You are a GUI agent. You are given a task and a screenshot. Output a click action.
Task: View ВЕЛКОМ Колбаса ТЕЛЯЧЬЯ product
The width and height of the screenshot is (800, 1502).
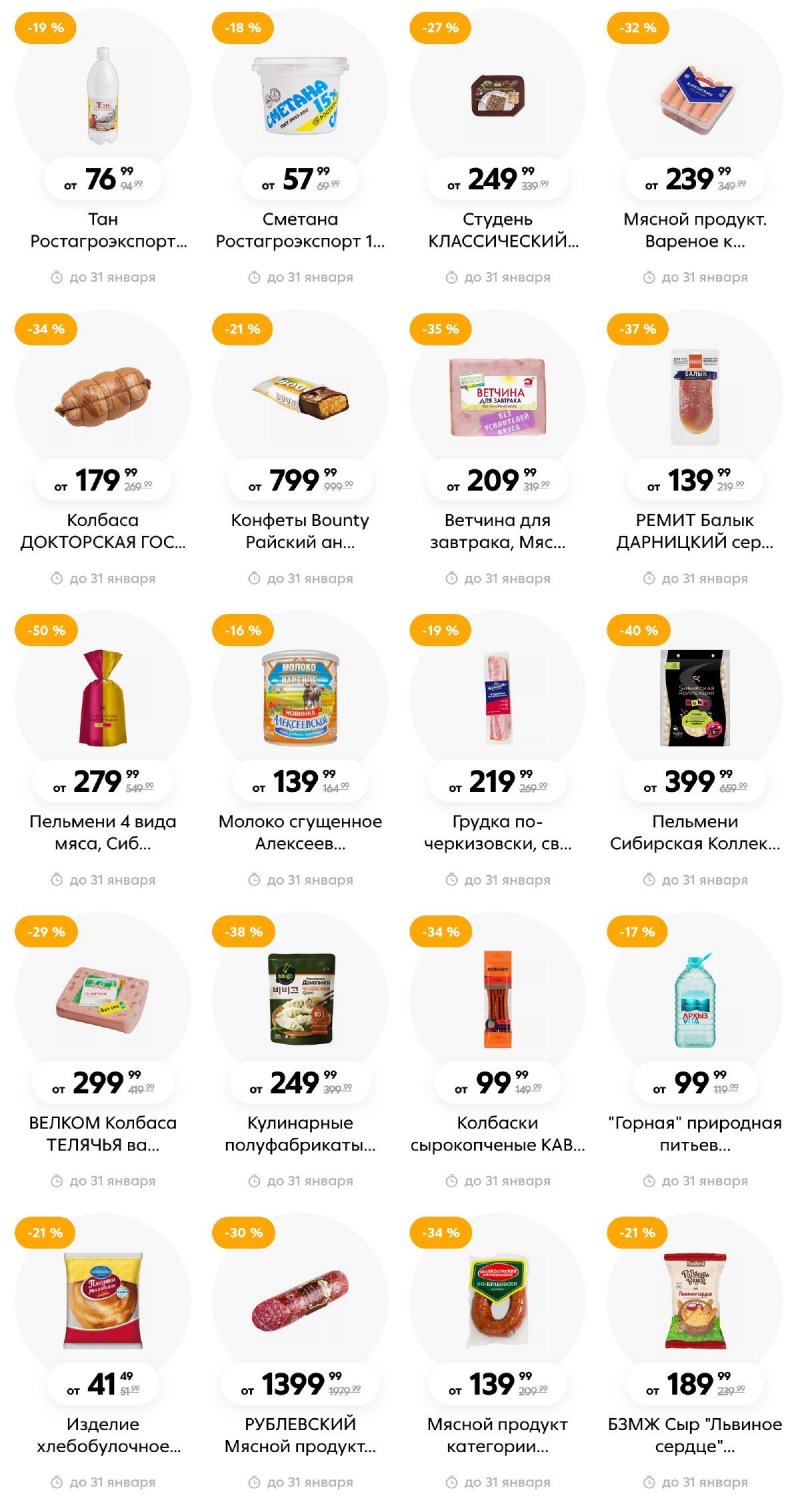102,1002
